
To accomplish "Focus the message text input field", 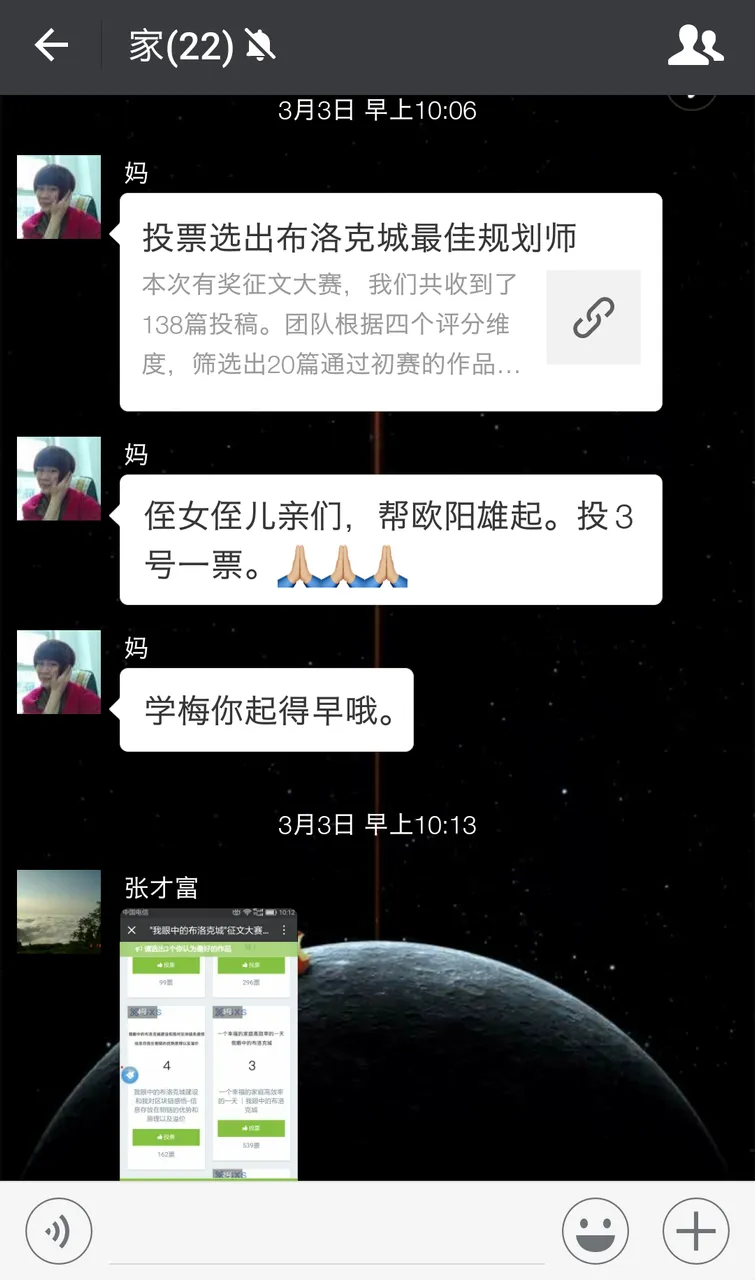I will pyautogui.click(x=327, y=1231).
